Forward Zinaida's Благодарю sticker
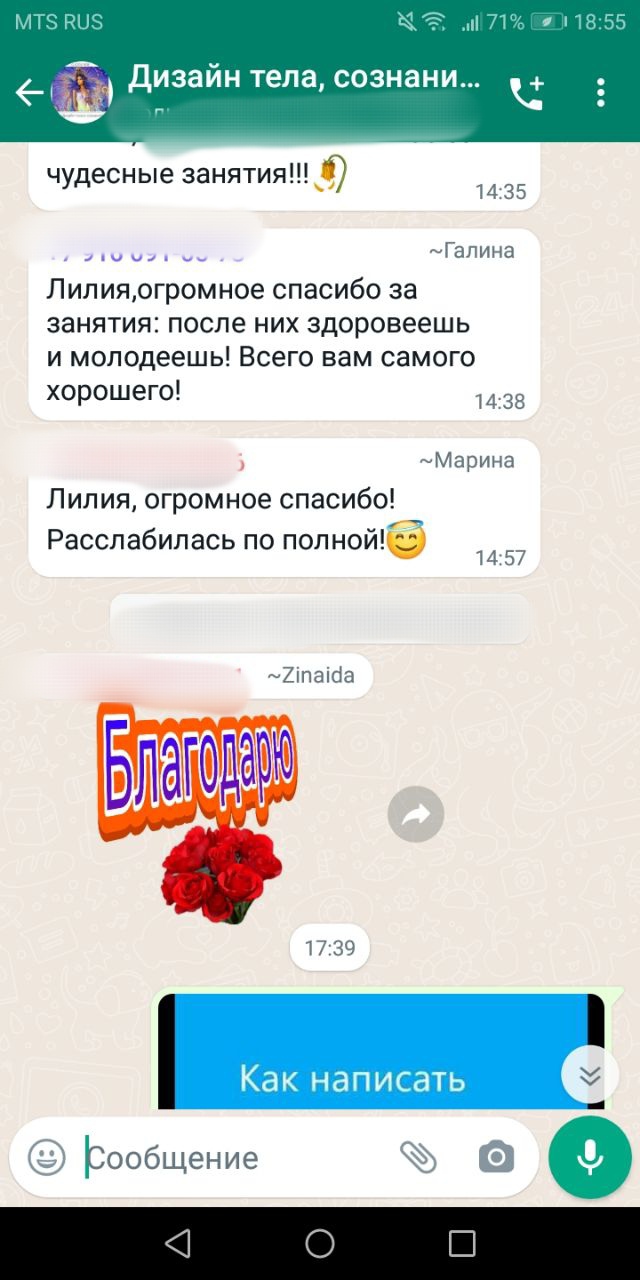The width and height of the screenshot is (640, 1280). (x=415, y=815)
